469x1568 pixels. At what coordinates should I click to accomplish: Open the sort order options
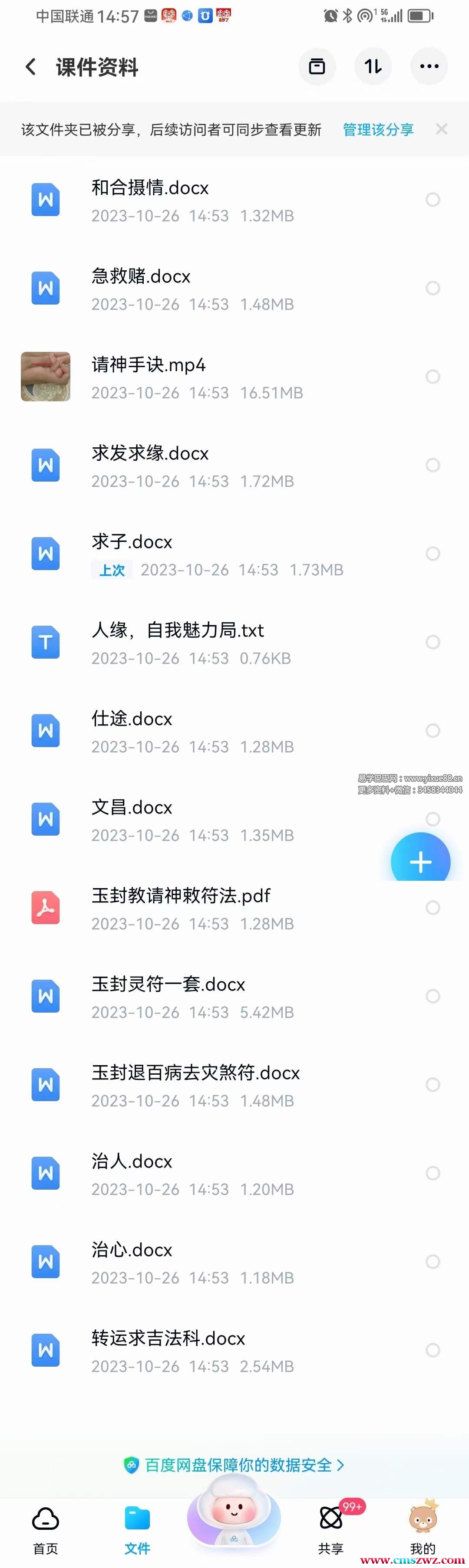373,66
